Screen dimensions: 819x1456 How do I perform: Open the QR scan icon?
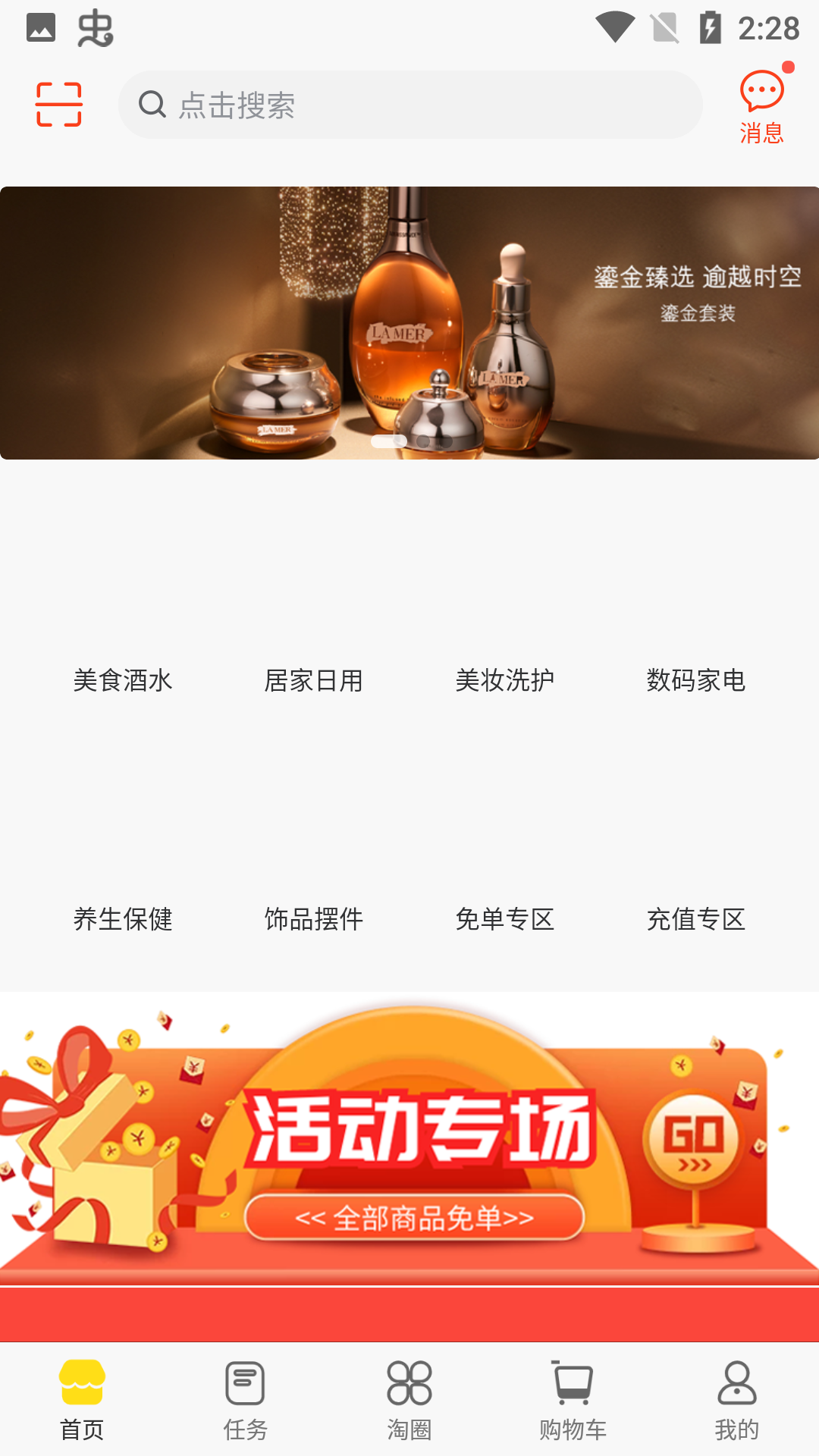[x=59, y=105]
